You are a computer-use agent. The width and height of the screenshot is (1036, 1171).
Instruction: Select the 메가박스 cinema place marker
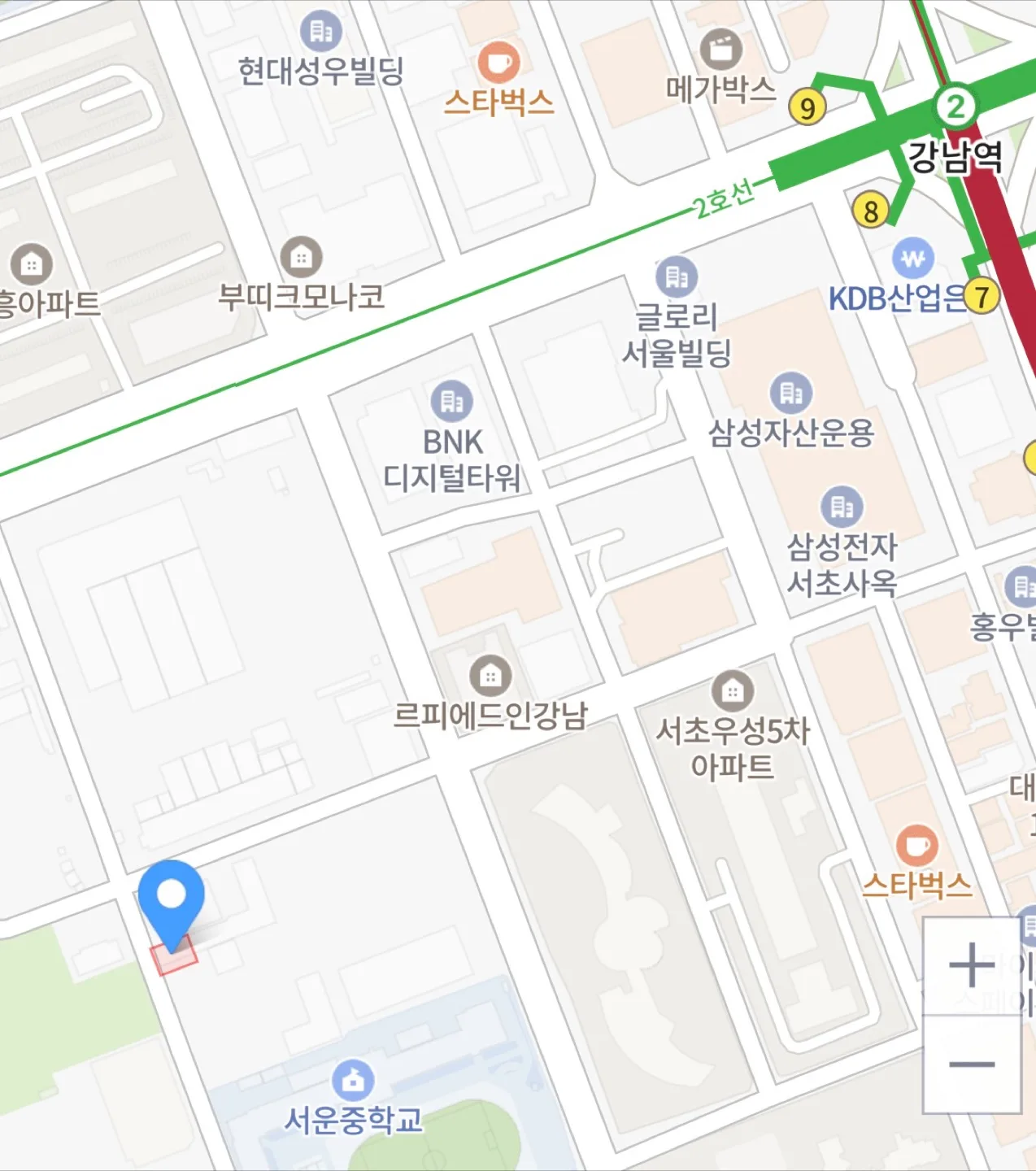pyautogui.click(x=720, y=50)
